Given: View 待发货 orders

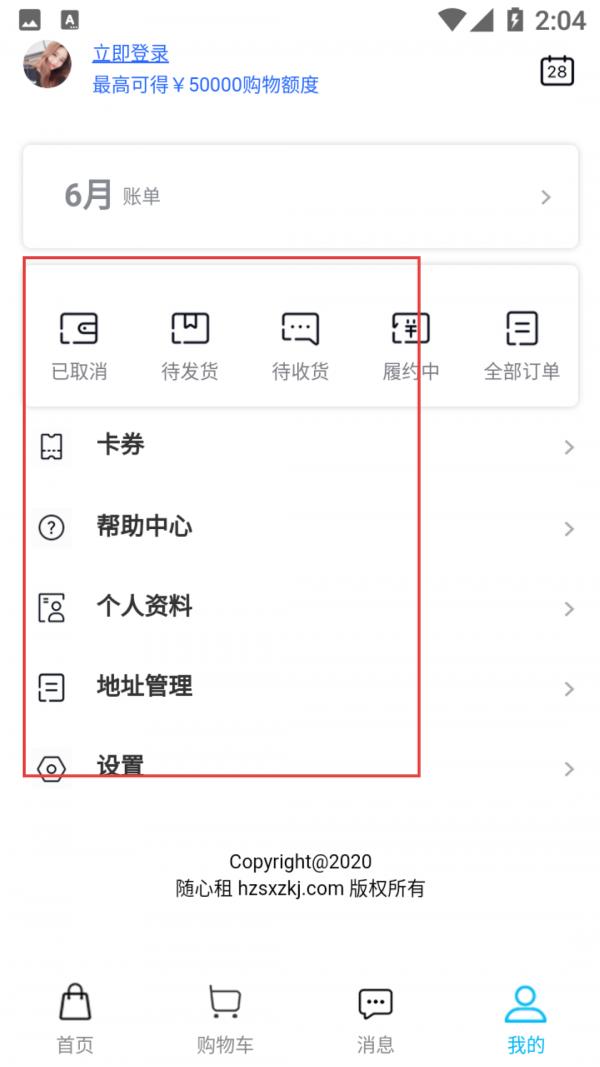Looking at the screenshot, I should (x=190, y=346).
